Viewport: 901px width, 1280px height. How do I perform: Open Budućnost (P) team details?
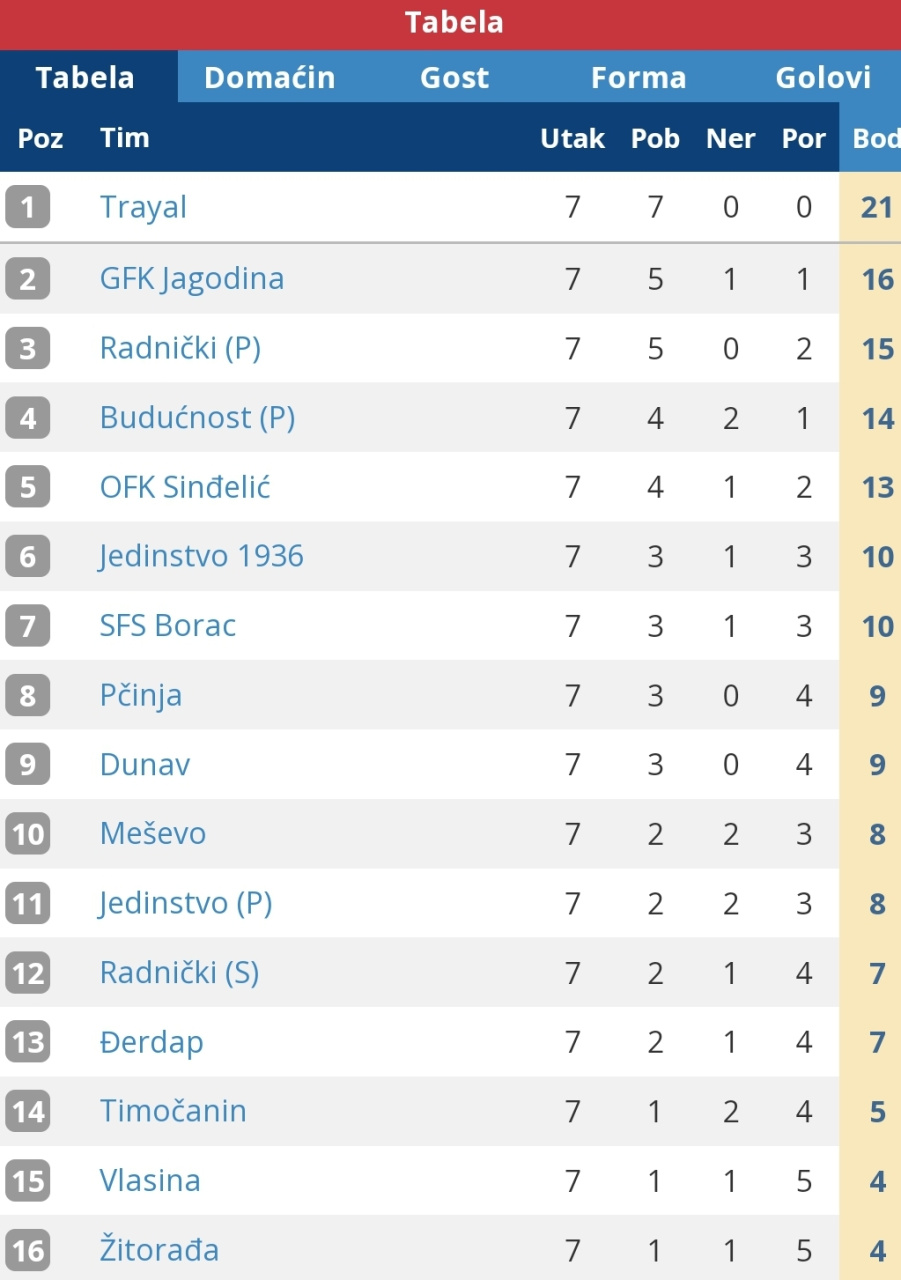click(x=197, y=417)
